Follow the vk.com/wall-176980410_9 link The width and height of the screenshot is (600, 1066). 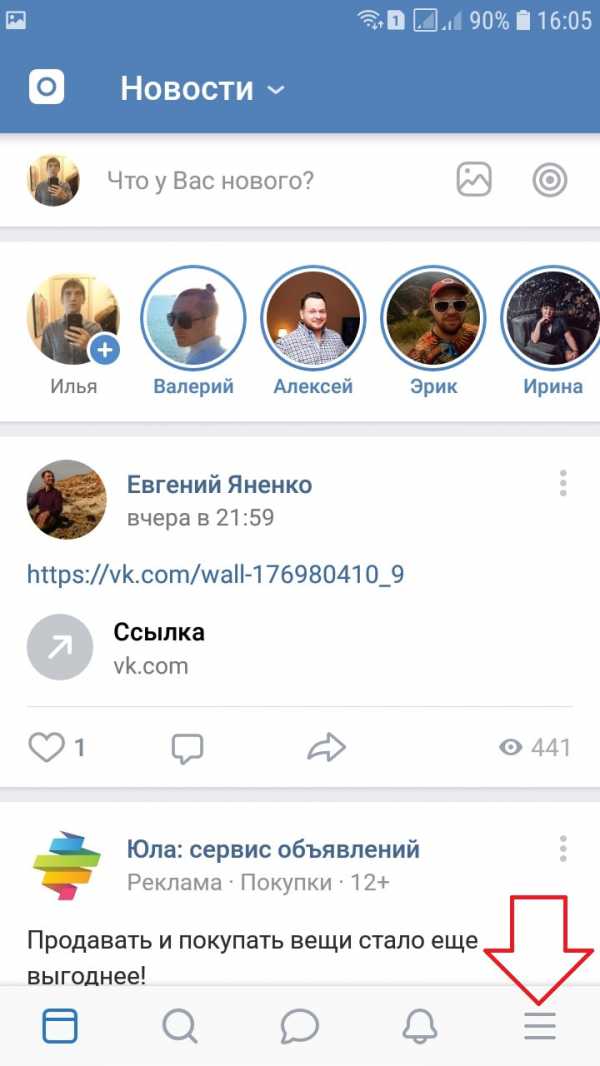pos(215,574)
